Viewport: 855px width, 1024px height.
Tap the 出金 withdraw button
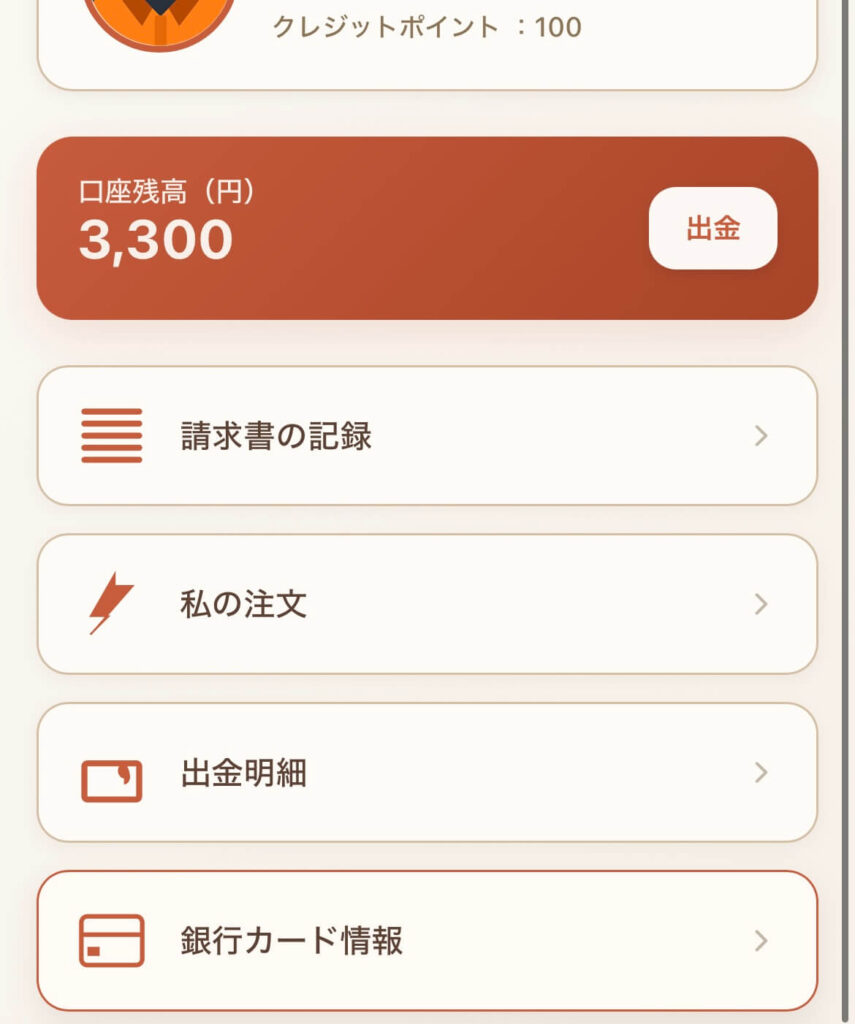(712, 228)
